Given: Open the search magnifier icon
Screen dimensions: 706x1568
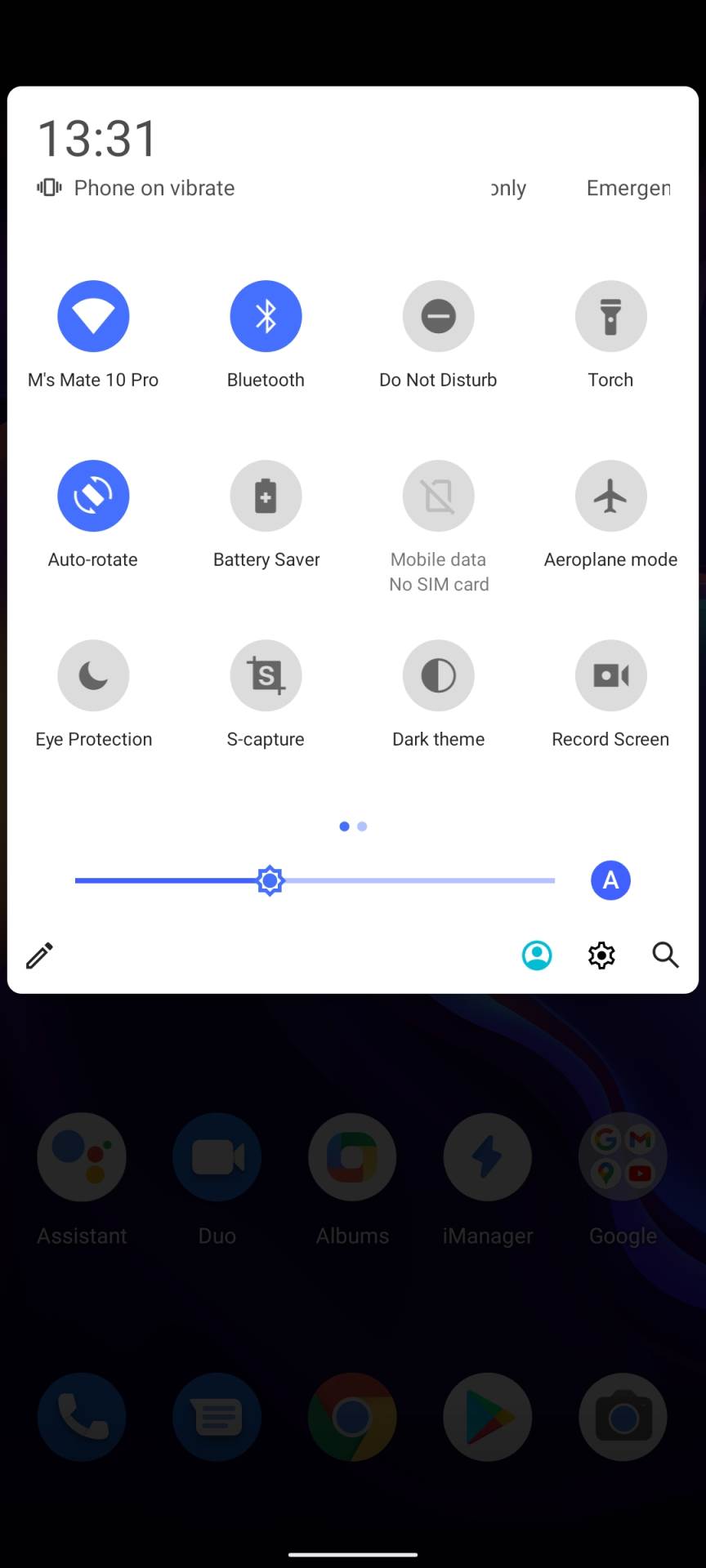Looking at the screenshot, I should click(665, 955).
